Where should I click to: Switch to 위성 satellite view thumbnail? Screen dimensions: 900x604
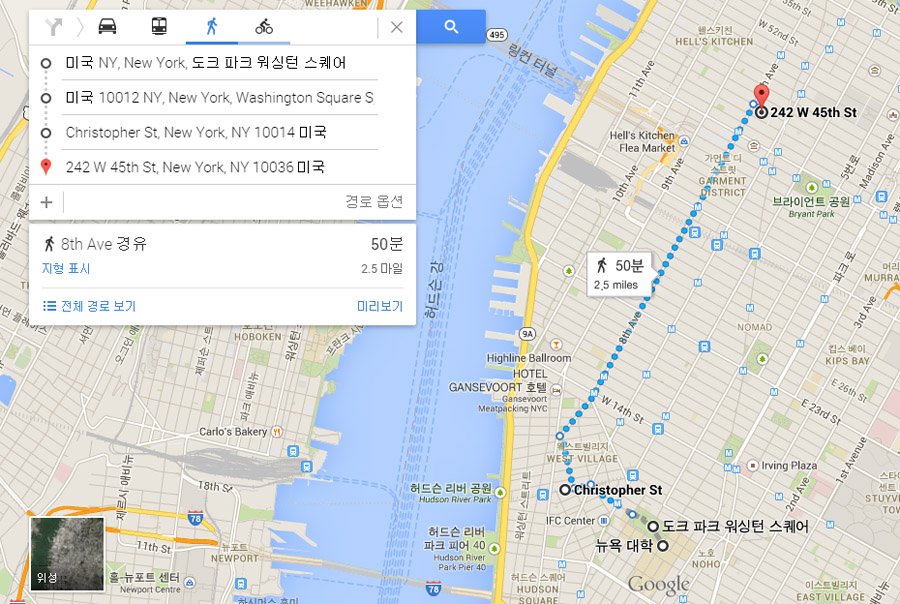(67, 553)
